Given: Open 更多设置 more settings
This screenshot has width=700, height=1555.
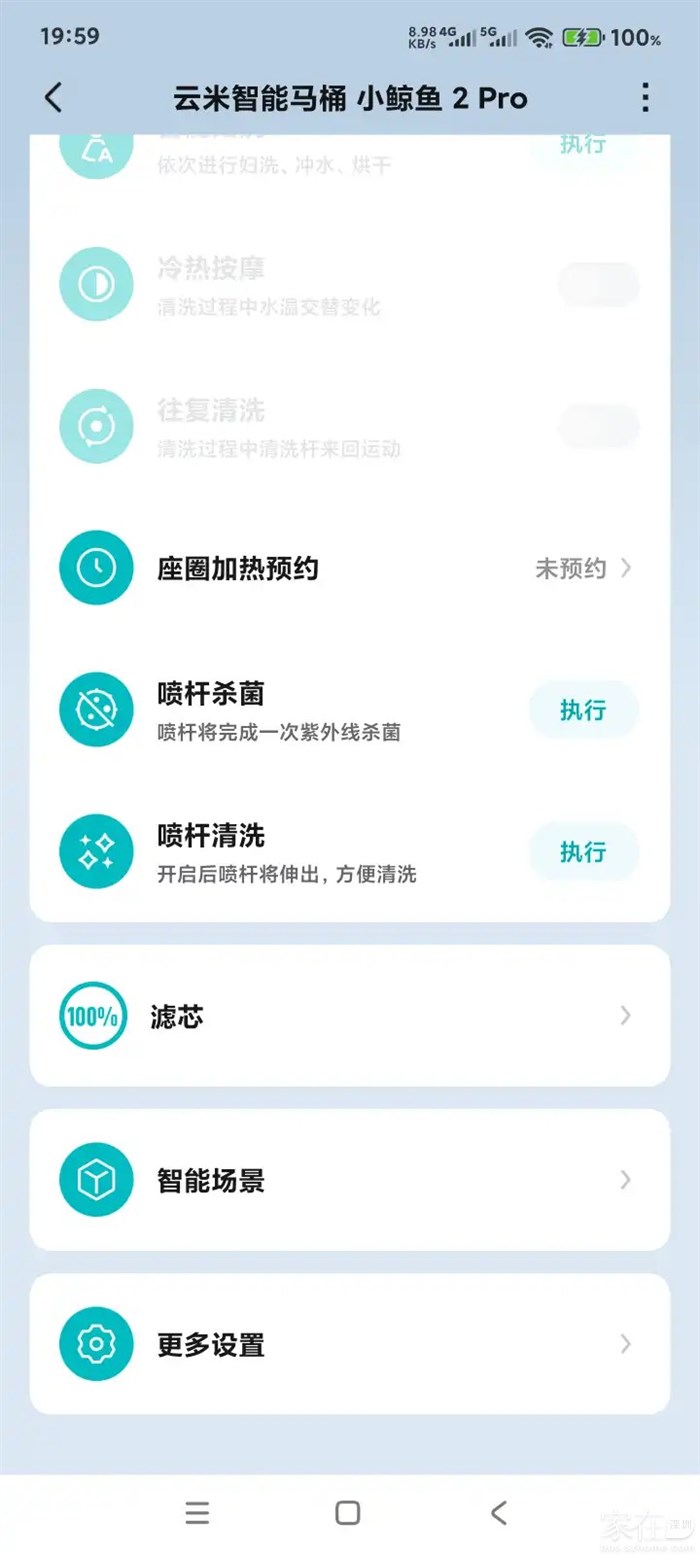Looking at the screenshot, I should tap(350, 1344).
